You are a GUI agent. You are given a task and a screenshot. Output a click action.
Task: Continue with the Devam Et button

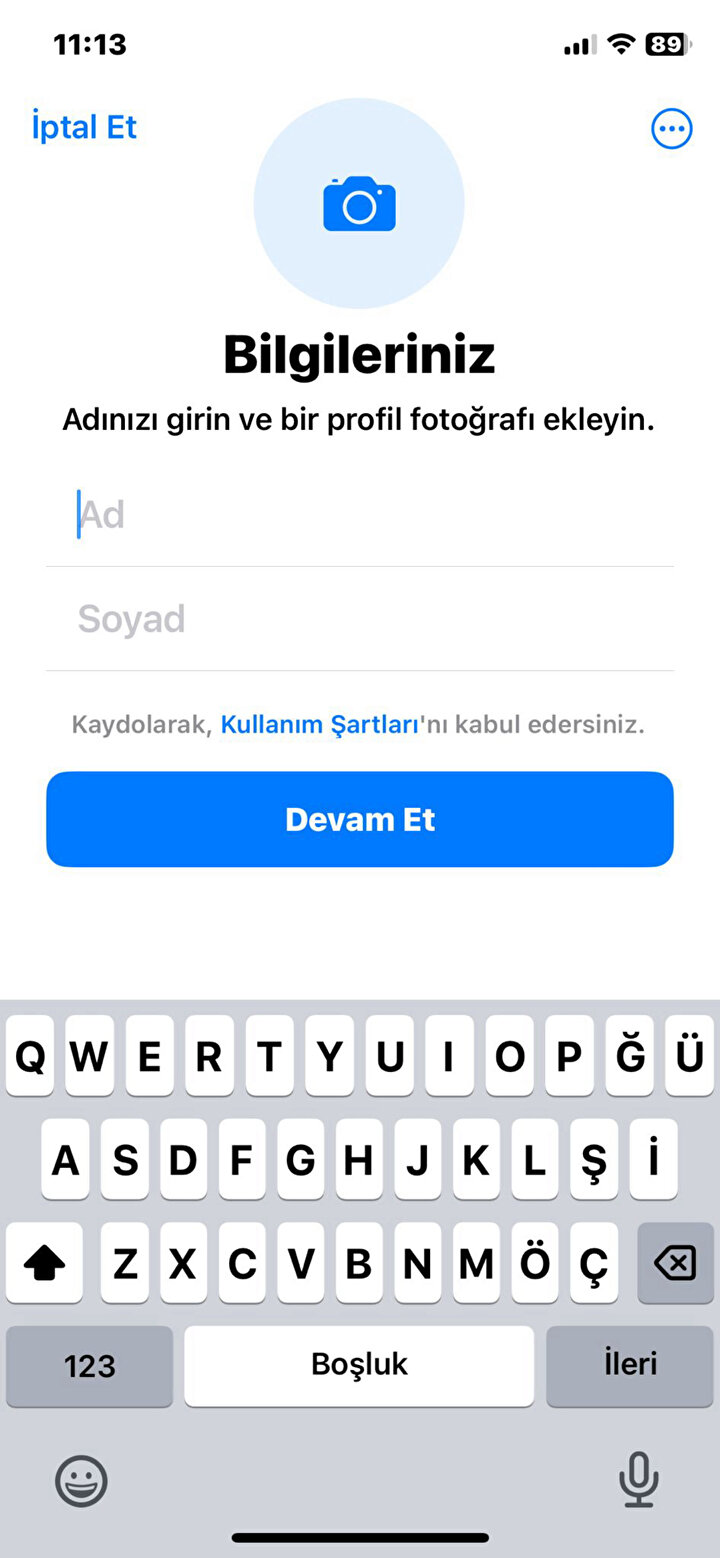(x=360, y=819)
